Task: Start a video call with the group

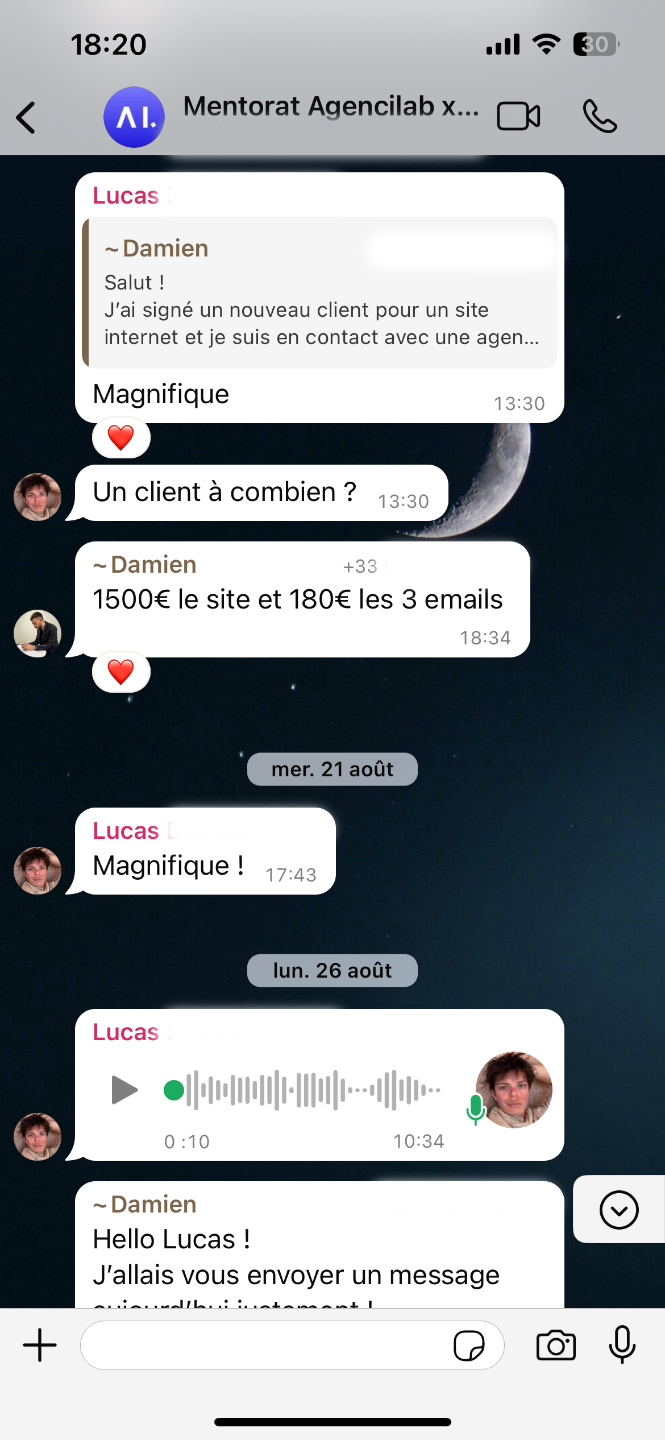Action: (518, 117)
